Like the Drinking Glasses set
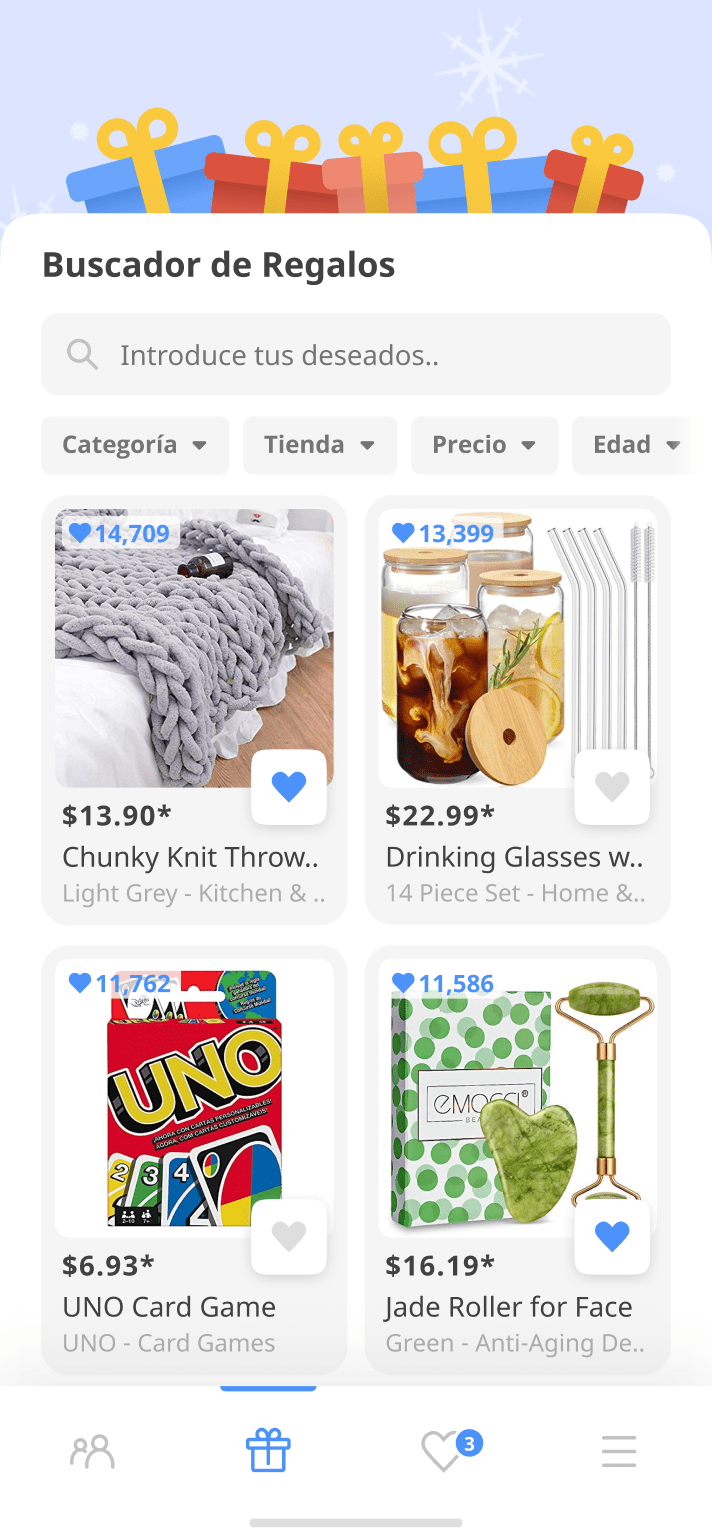The height and width of the screenshot is (1540, 712). click(612, 787)
